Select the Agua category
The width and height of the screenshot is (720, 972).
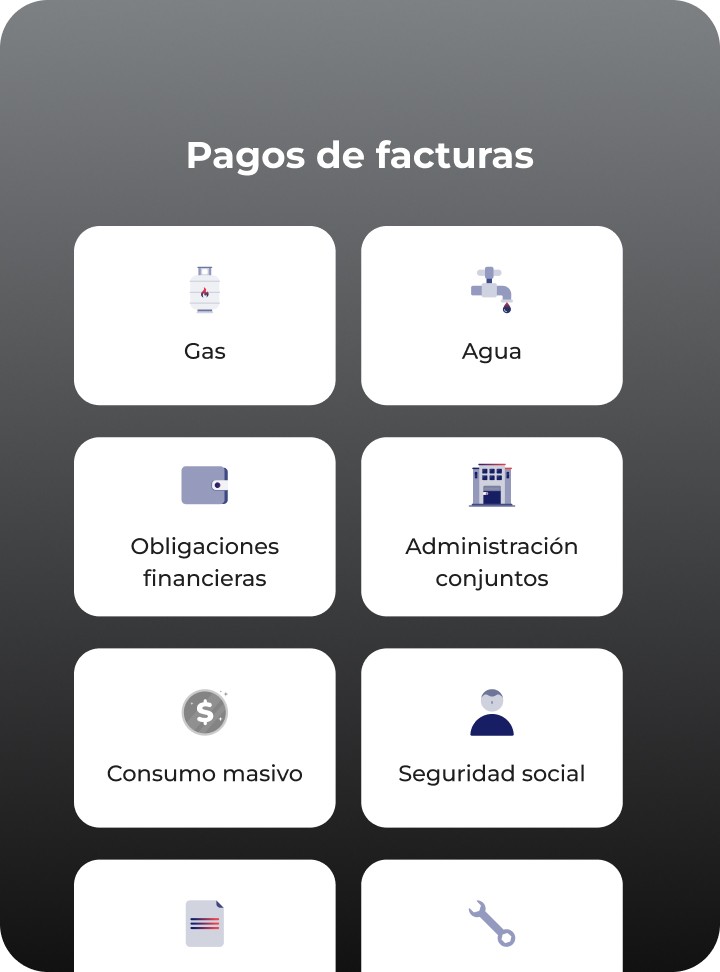pyautogui.click(x=491, y=316)
